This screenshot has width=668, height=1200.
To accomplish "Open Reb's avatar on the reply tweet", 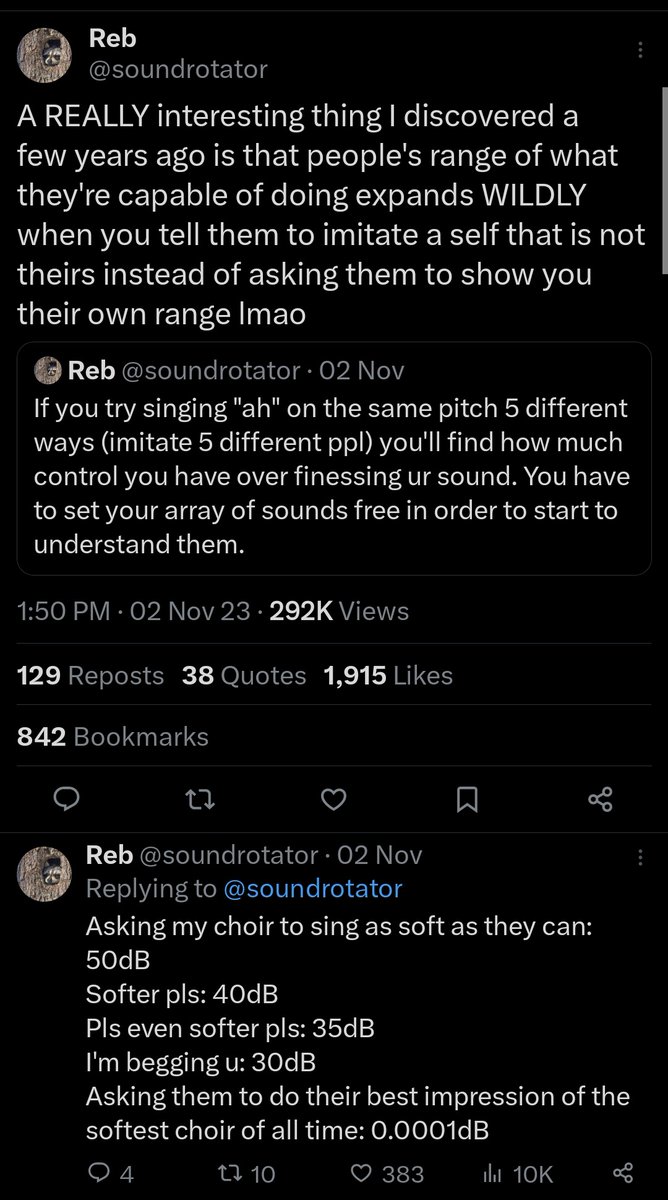I will click(x=43, y=870).
